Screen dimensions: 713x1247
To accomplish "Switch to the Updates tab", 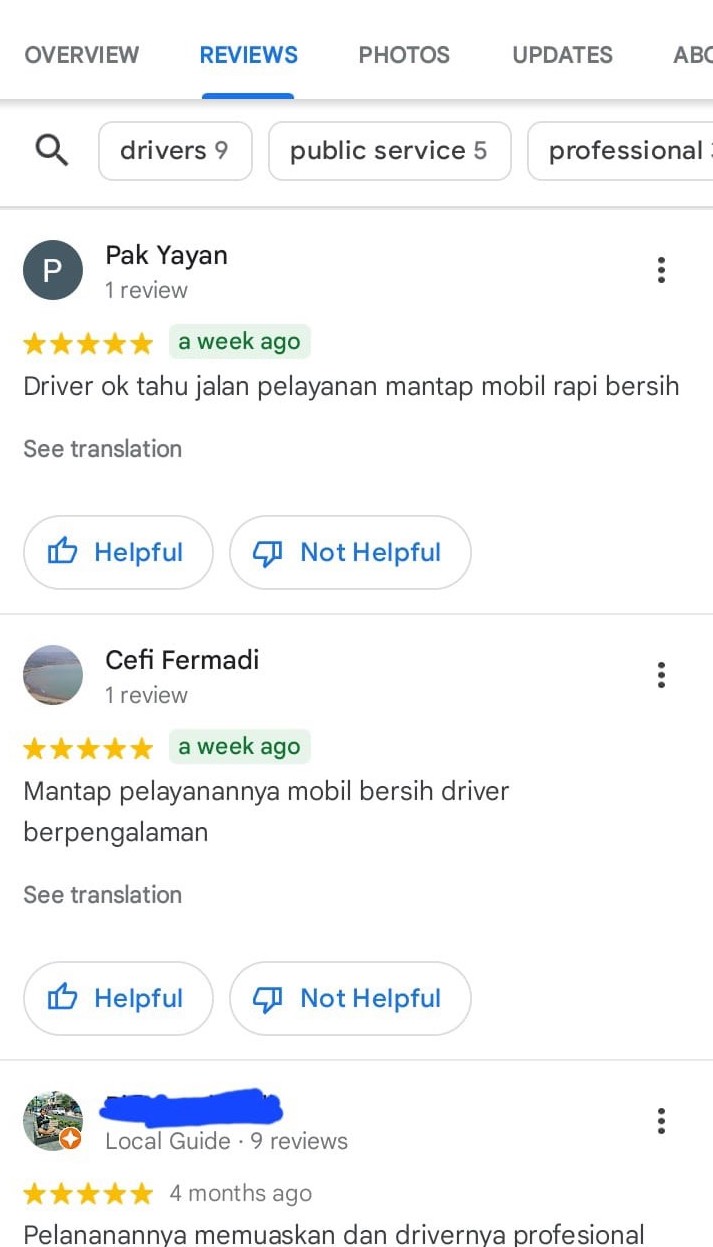I will coord(562,55).
